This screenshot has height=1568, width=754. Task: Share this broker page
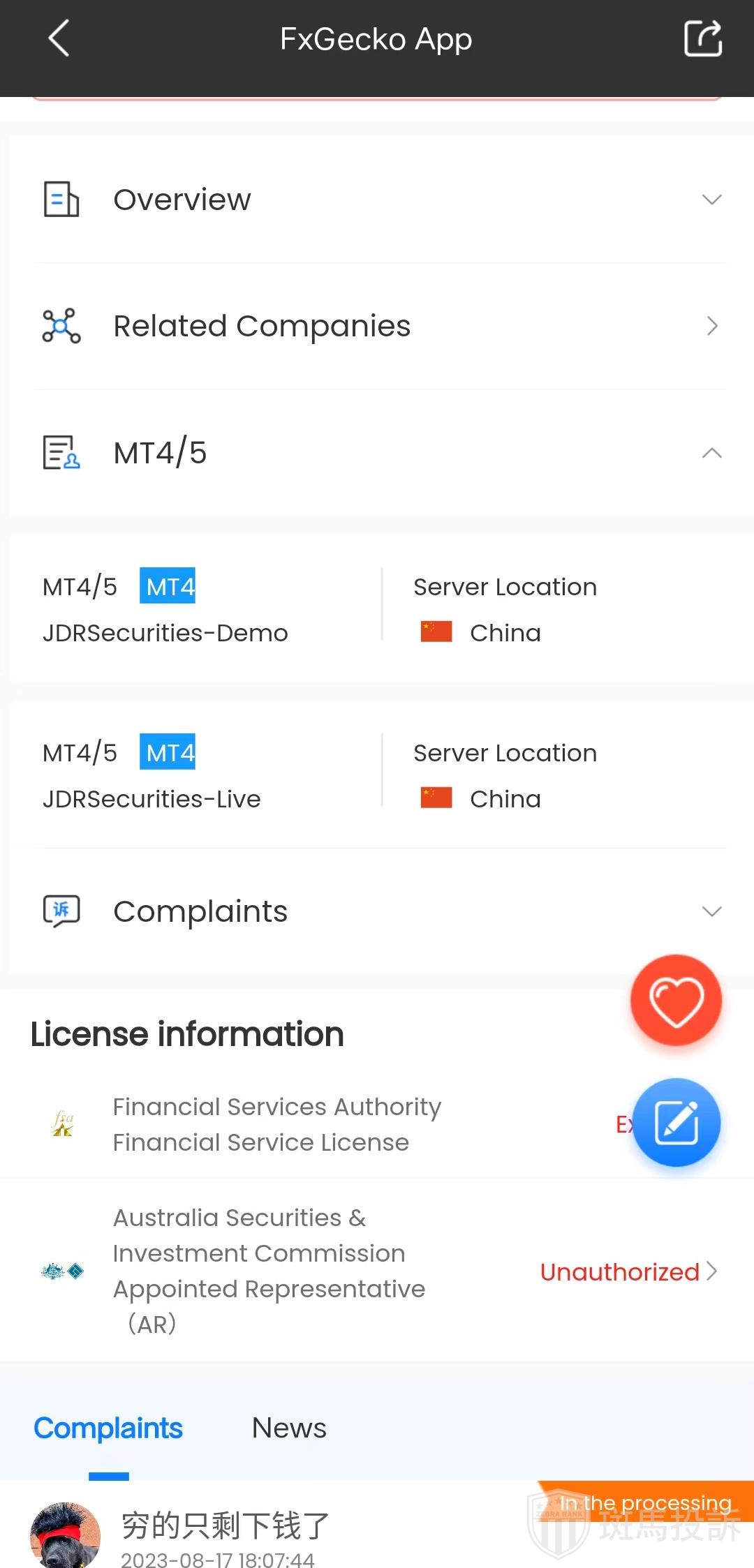[x=702, y=38]
